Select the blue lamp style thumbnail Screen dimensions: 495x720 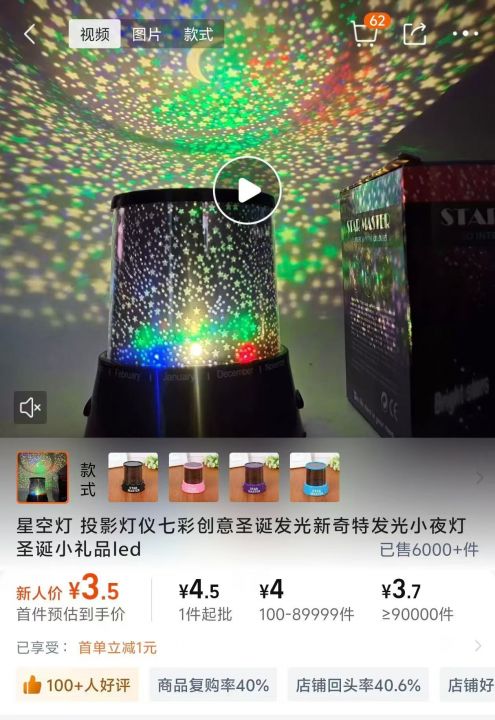315,477
